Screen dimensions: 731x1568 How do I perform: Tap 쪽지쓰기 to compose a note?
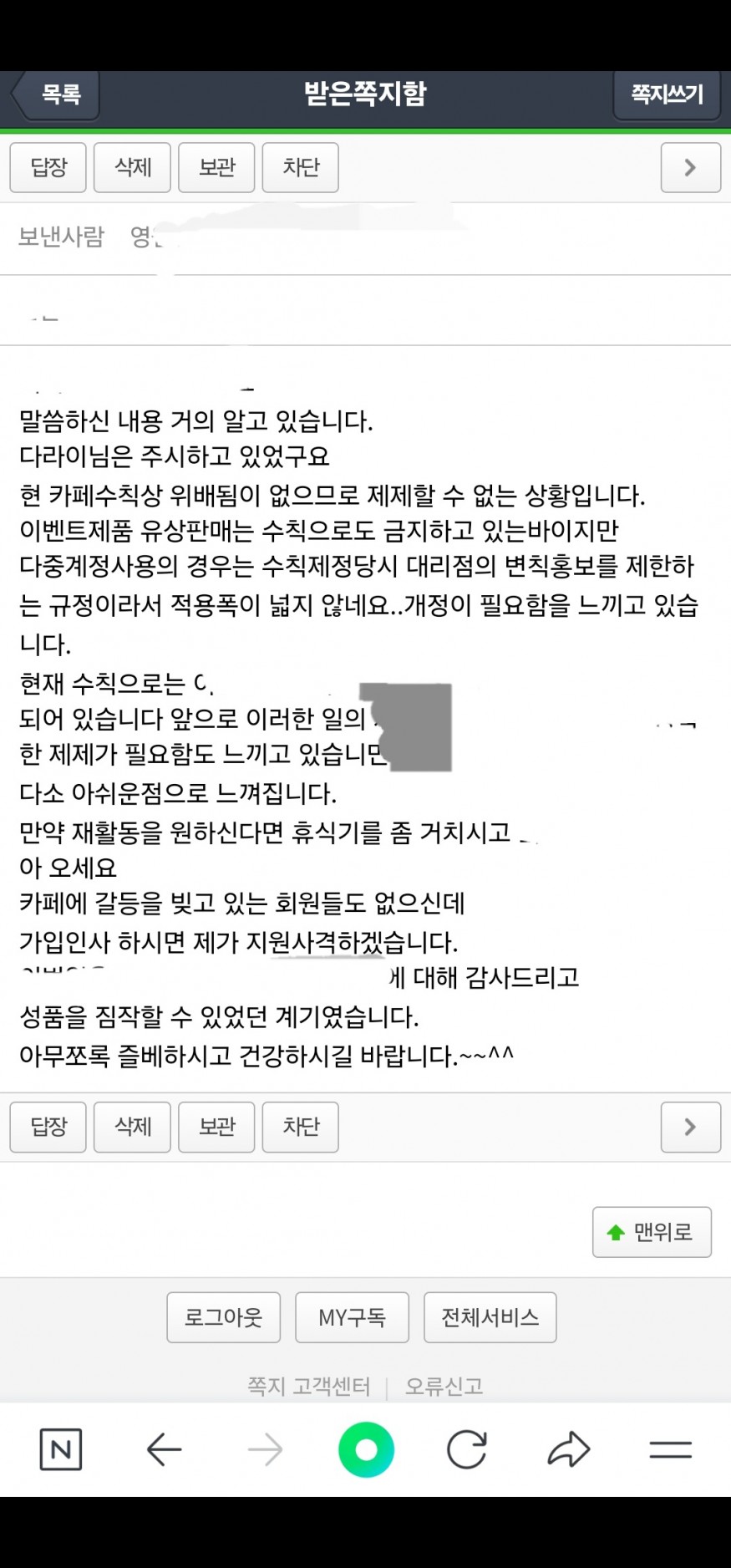(666, 94)
